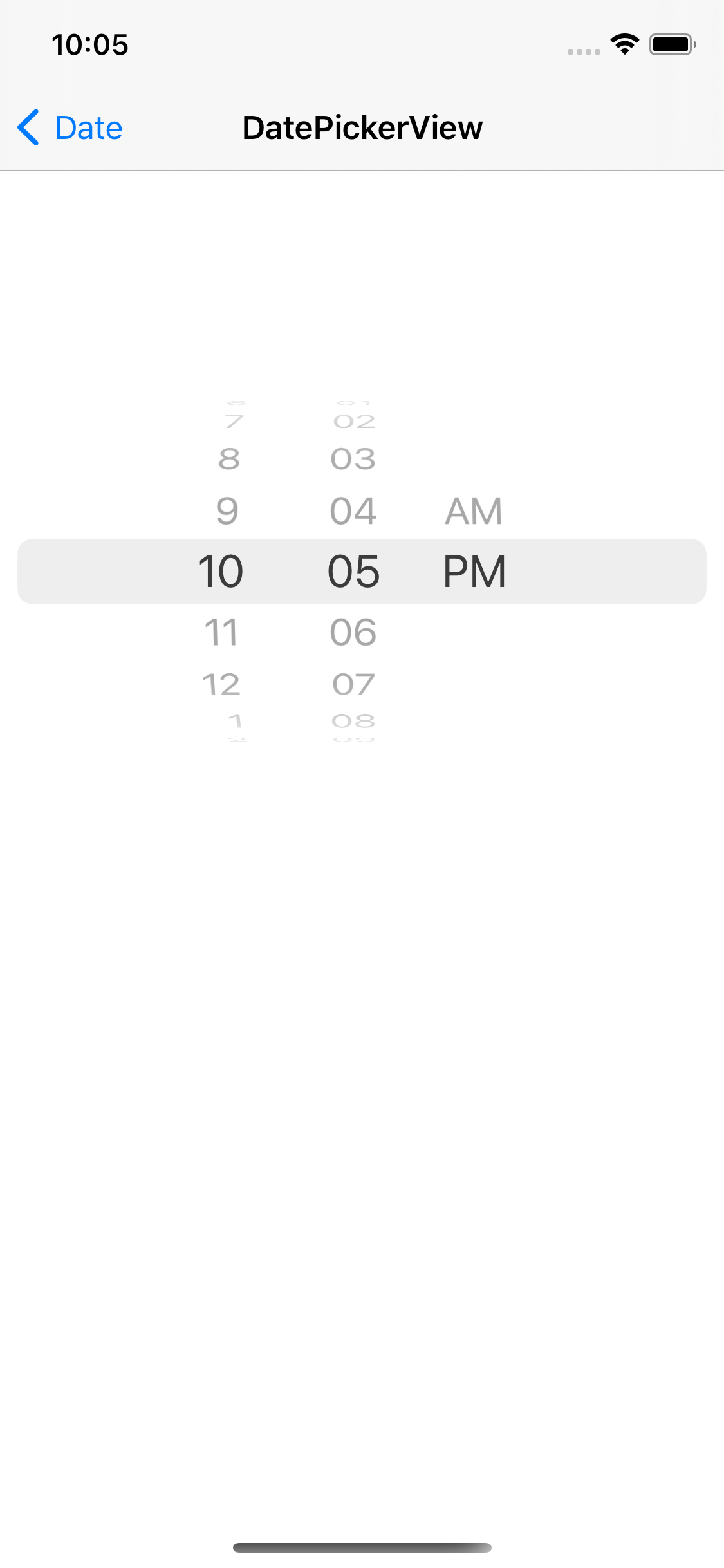Choose hour 12 on the wheel
This screenshot has height=1568, width=724.
[221, 684]
